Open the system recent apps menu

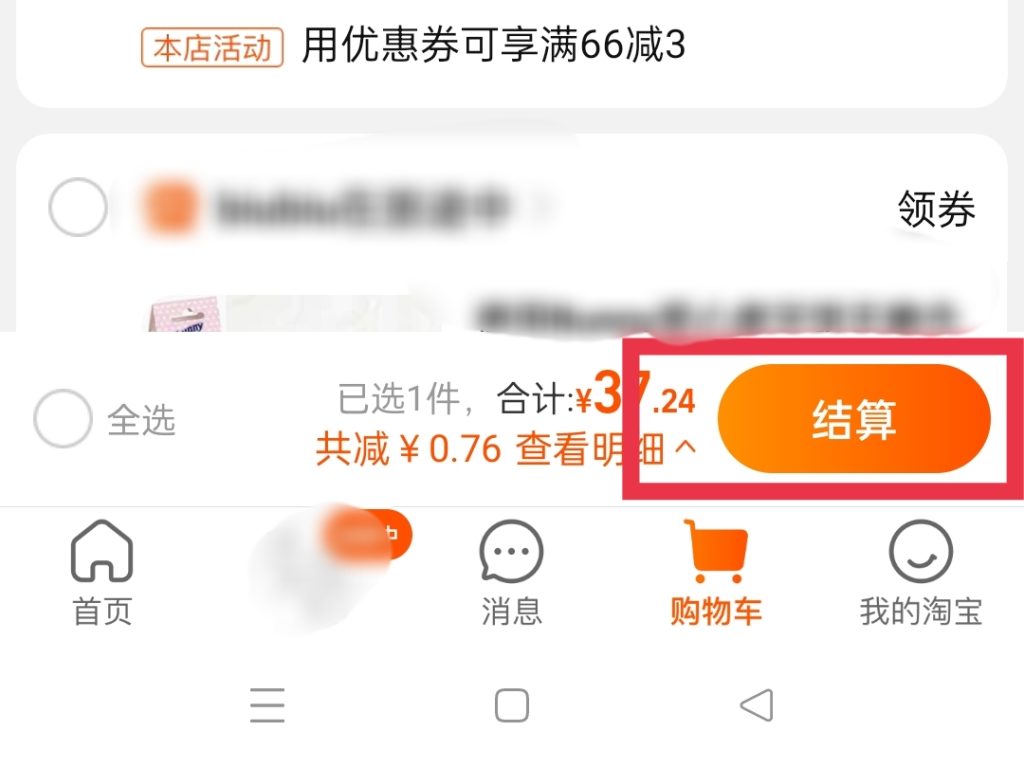point(267,706)
